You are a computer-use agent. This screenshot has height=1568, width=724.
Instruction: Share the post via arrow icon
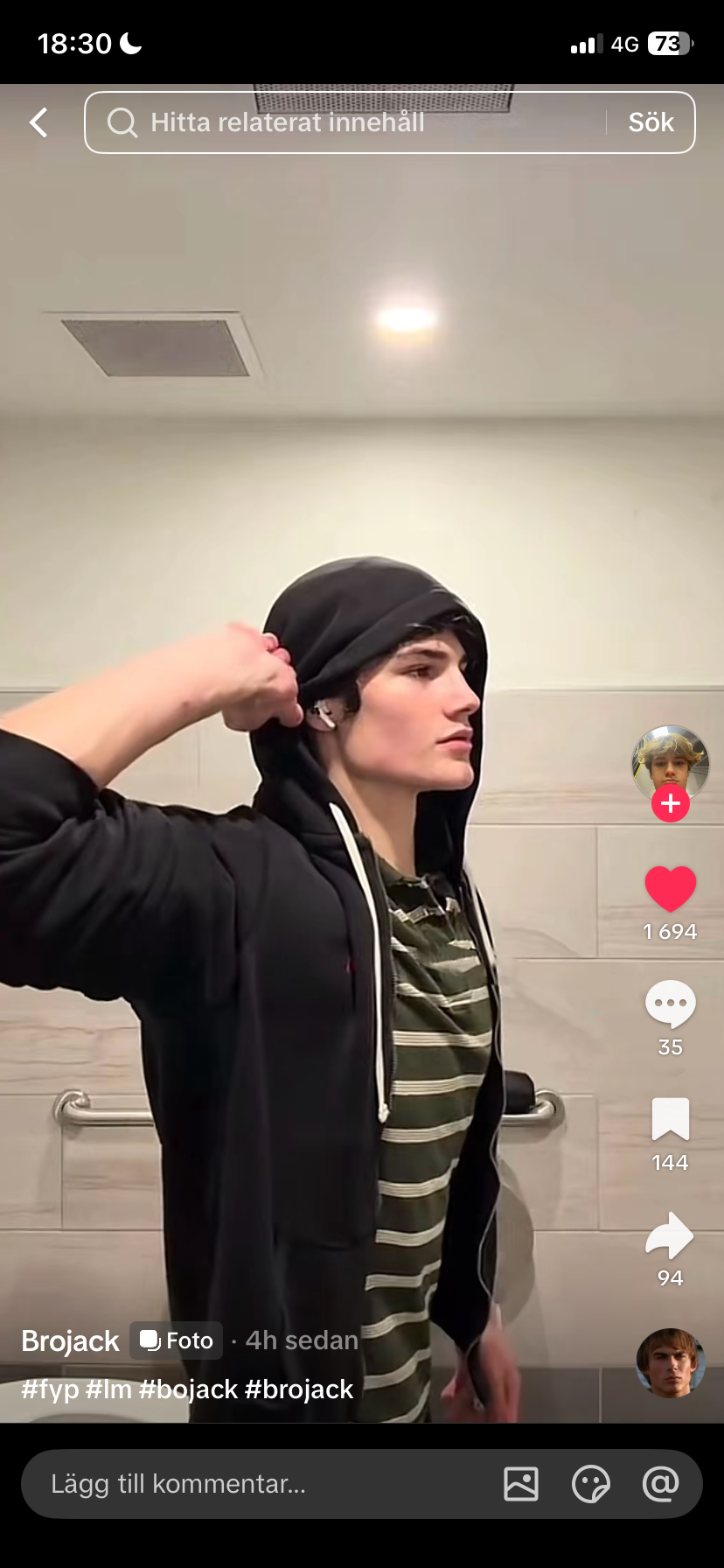pos(670,1235)
